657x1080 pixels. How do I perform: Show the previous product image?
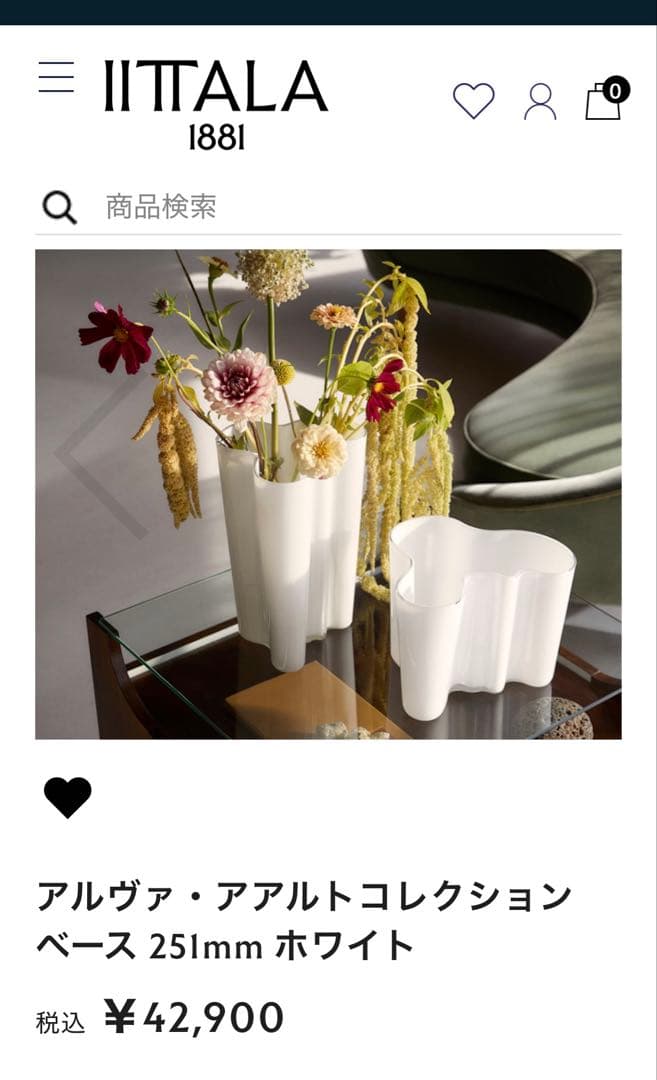[92, 454]
